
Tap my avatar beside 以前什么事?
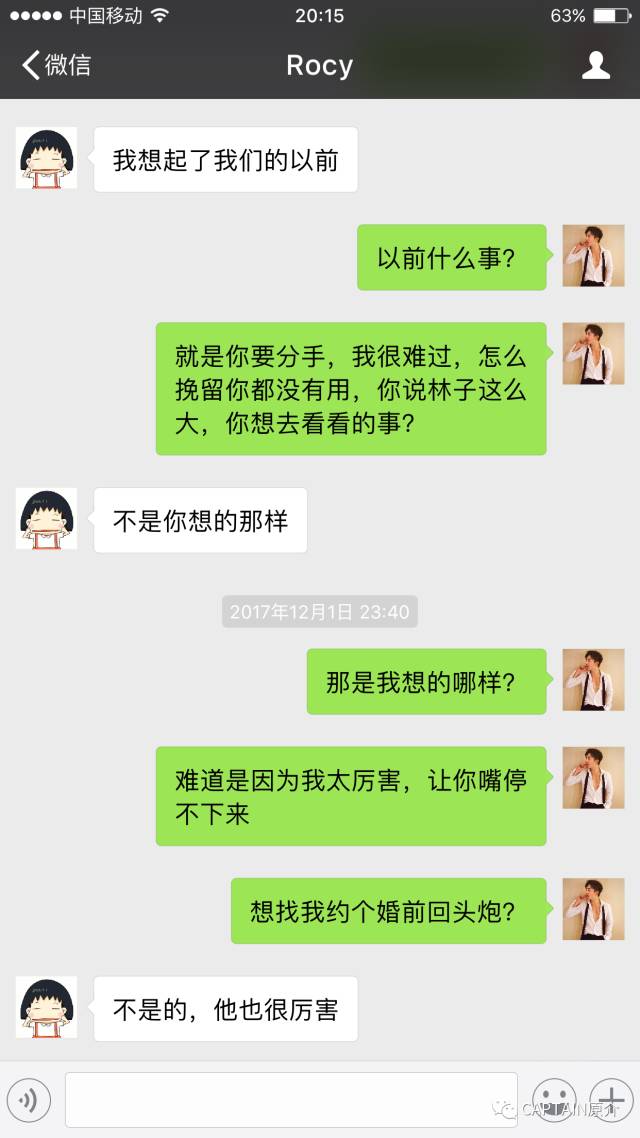(x=593, y=256)
